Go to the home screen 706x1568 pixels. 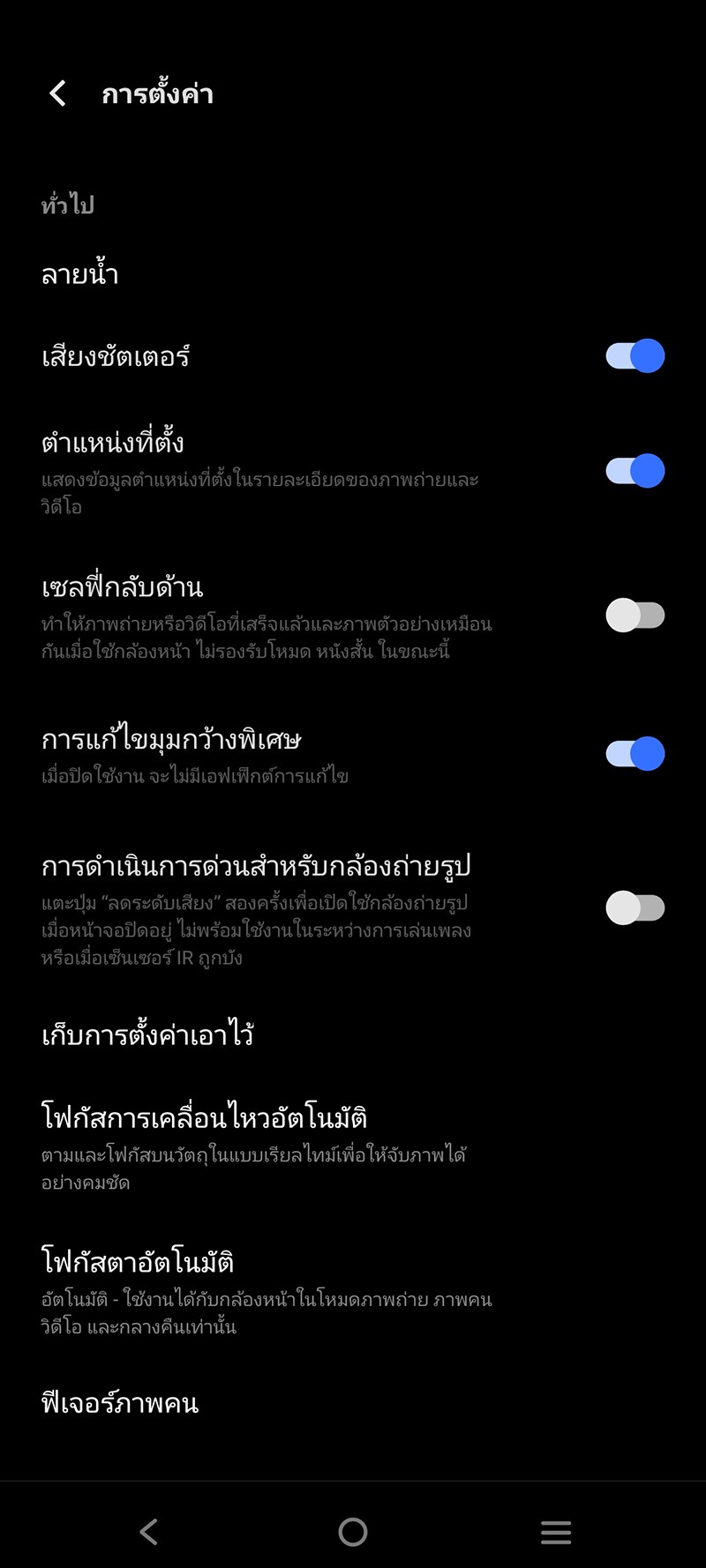353,1532
